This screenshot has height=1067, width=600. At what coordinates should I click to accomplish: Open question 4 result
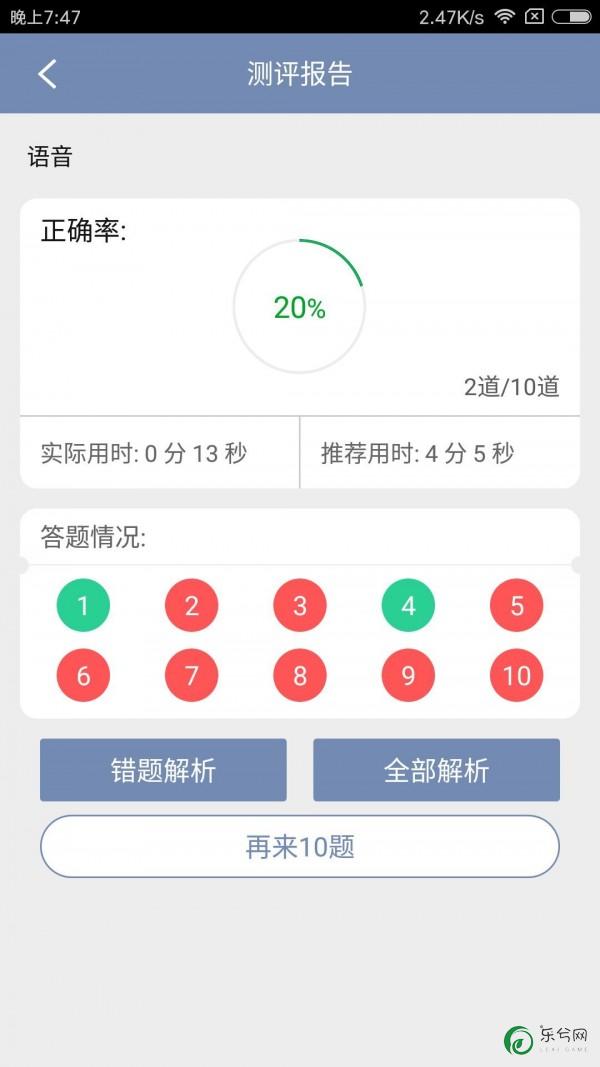click(408, 605)
